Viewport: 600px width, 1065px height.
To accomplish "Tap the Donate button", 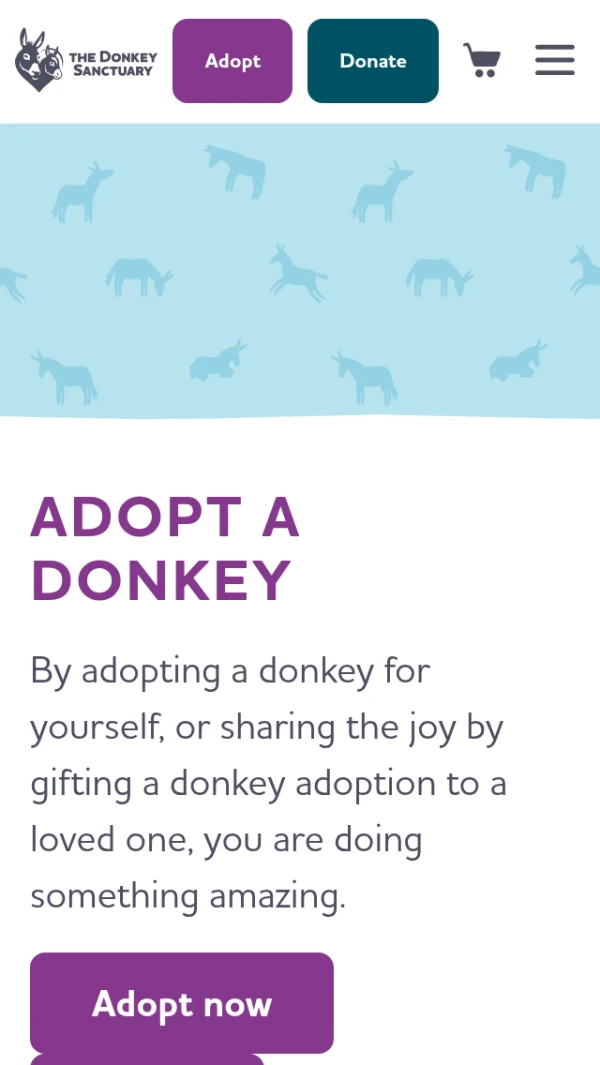I will click(372, 61).
